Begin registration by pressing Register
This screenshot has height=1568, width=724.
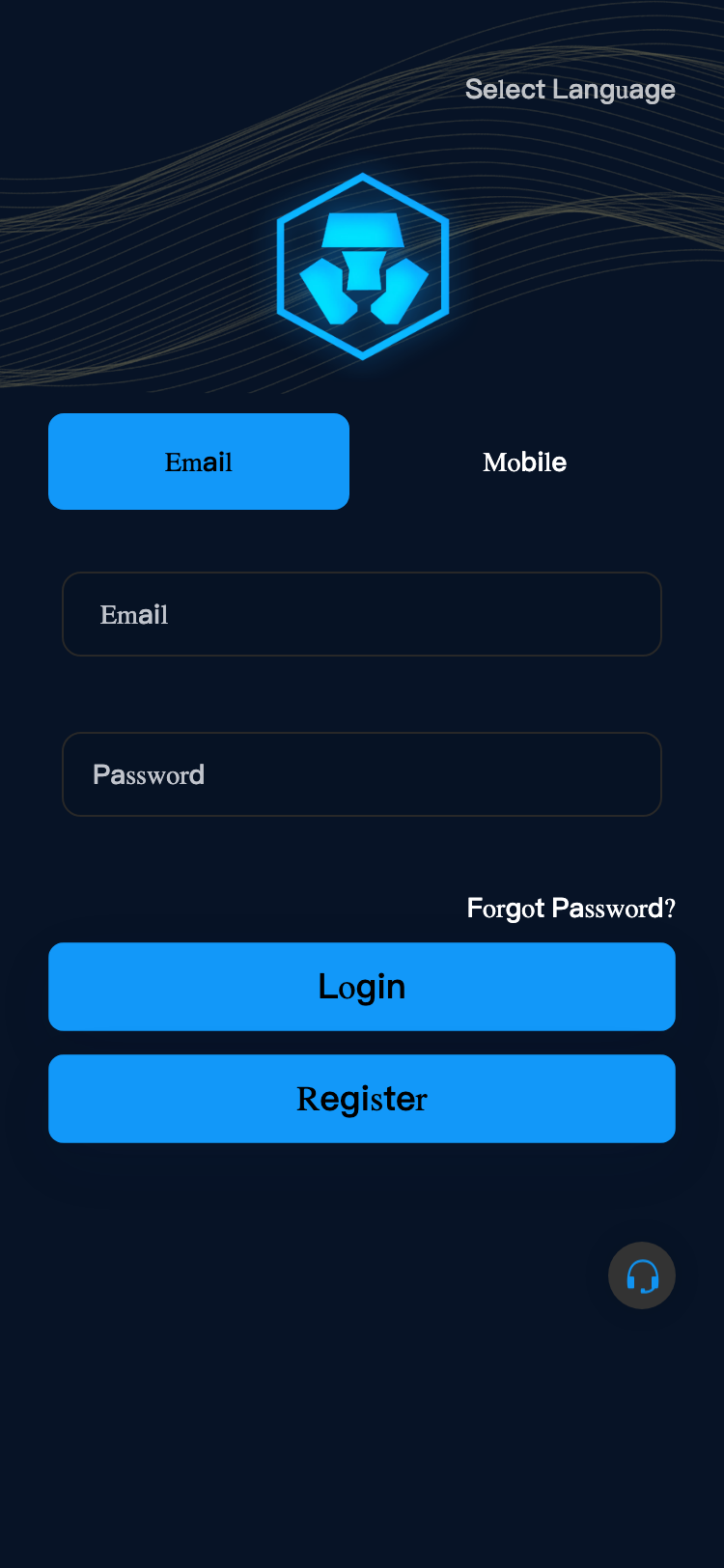pyautogui.click(x=362, y=1098)
